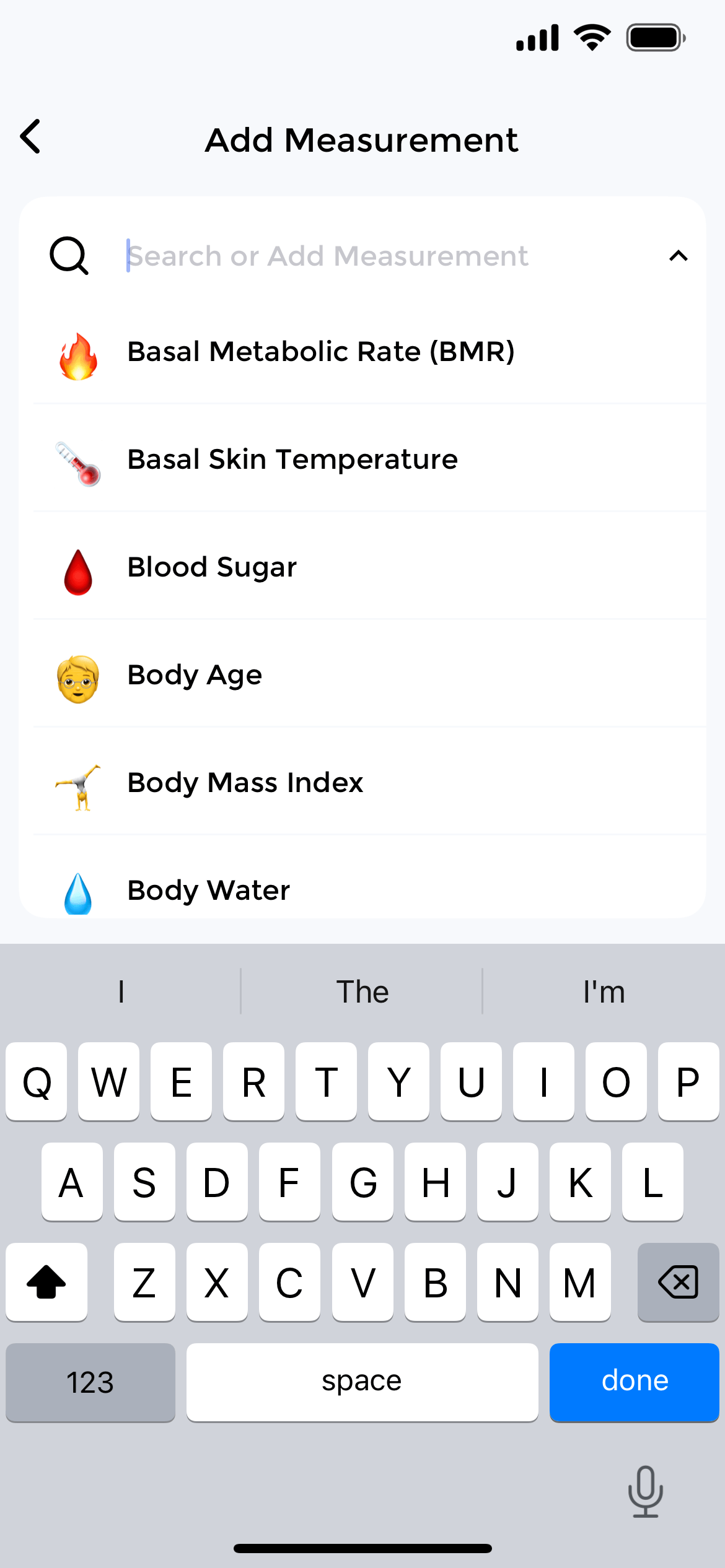Select Basal Metabolic Rate (BMR)
Viewport: 725px width, 1568px height.
pos(321,352)
